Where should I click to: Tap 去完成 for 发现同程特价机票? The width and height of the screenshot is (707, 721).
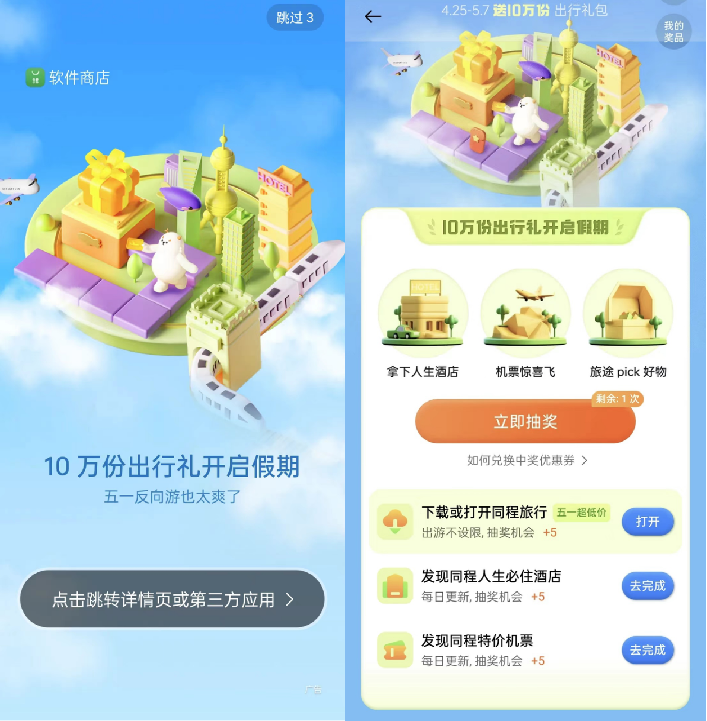coord(647,651)
